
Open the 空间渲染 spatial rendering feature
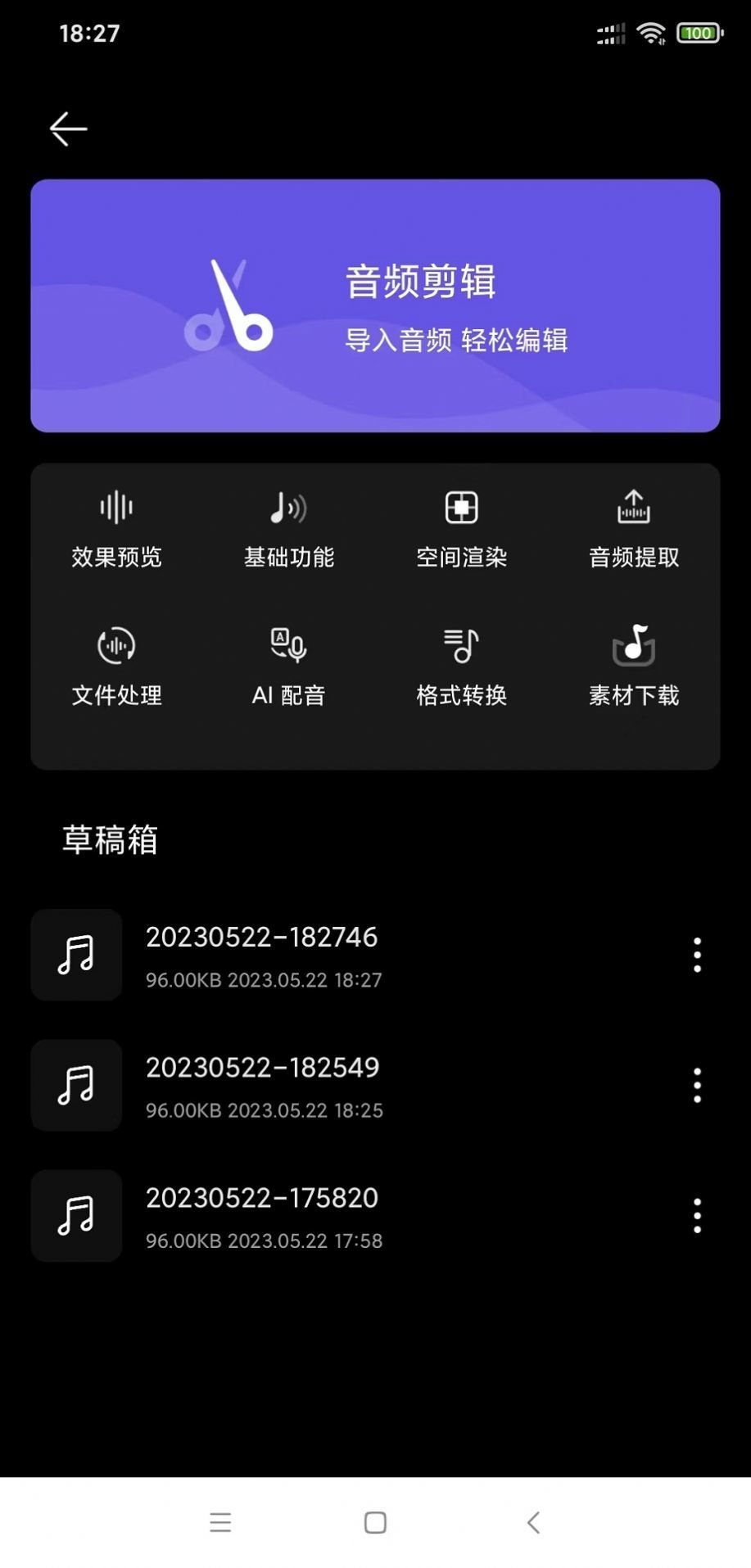pyautogui.click(x=461, y=528)
